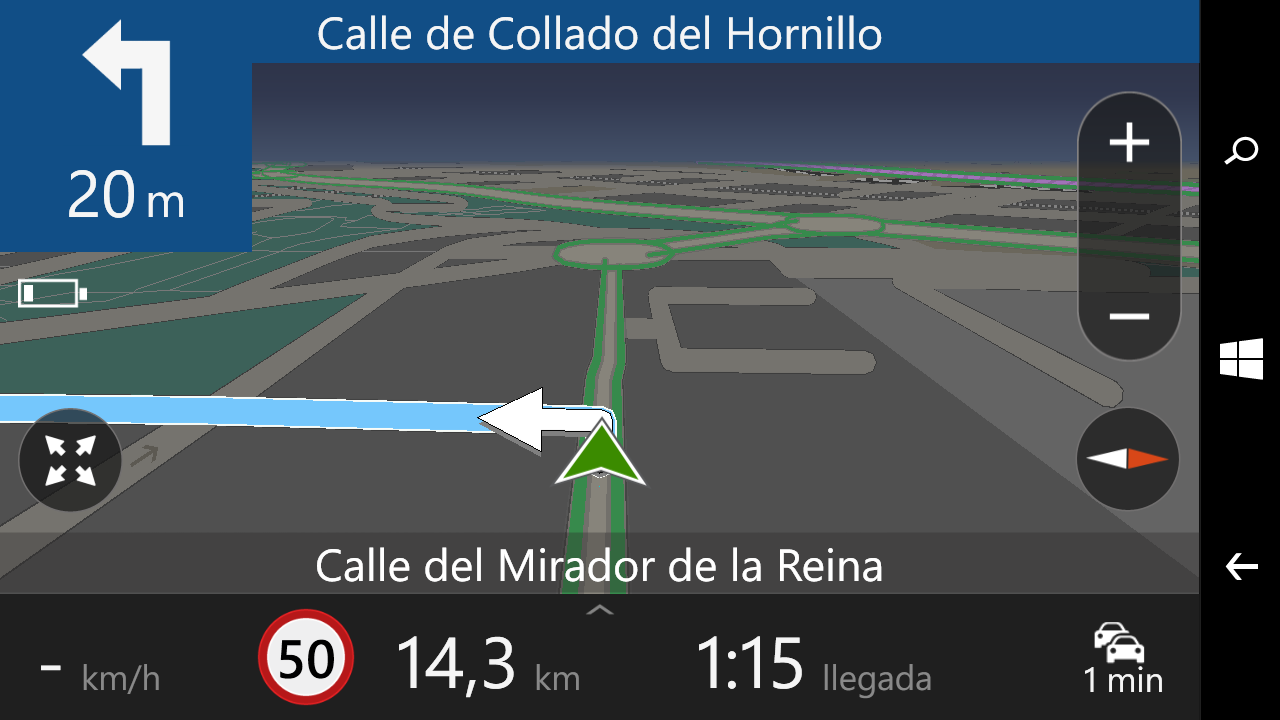Screen dimensions: 1280x720
Task: Open the next turn instruction panel
Action: point(125,125)
